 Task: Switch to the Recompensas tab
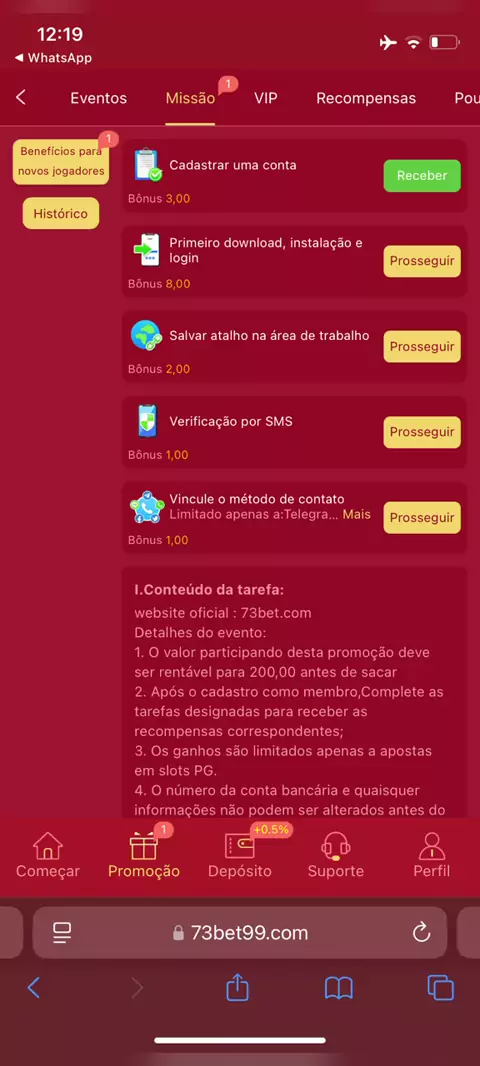coord(366,98)
